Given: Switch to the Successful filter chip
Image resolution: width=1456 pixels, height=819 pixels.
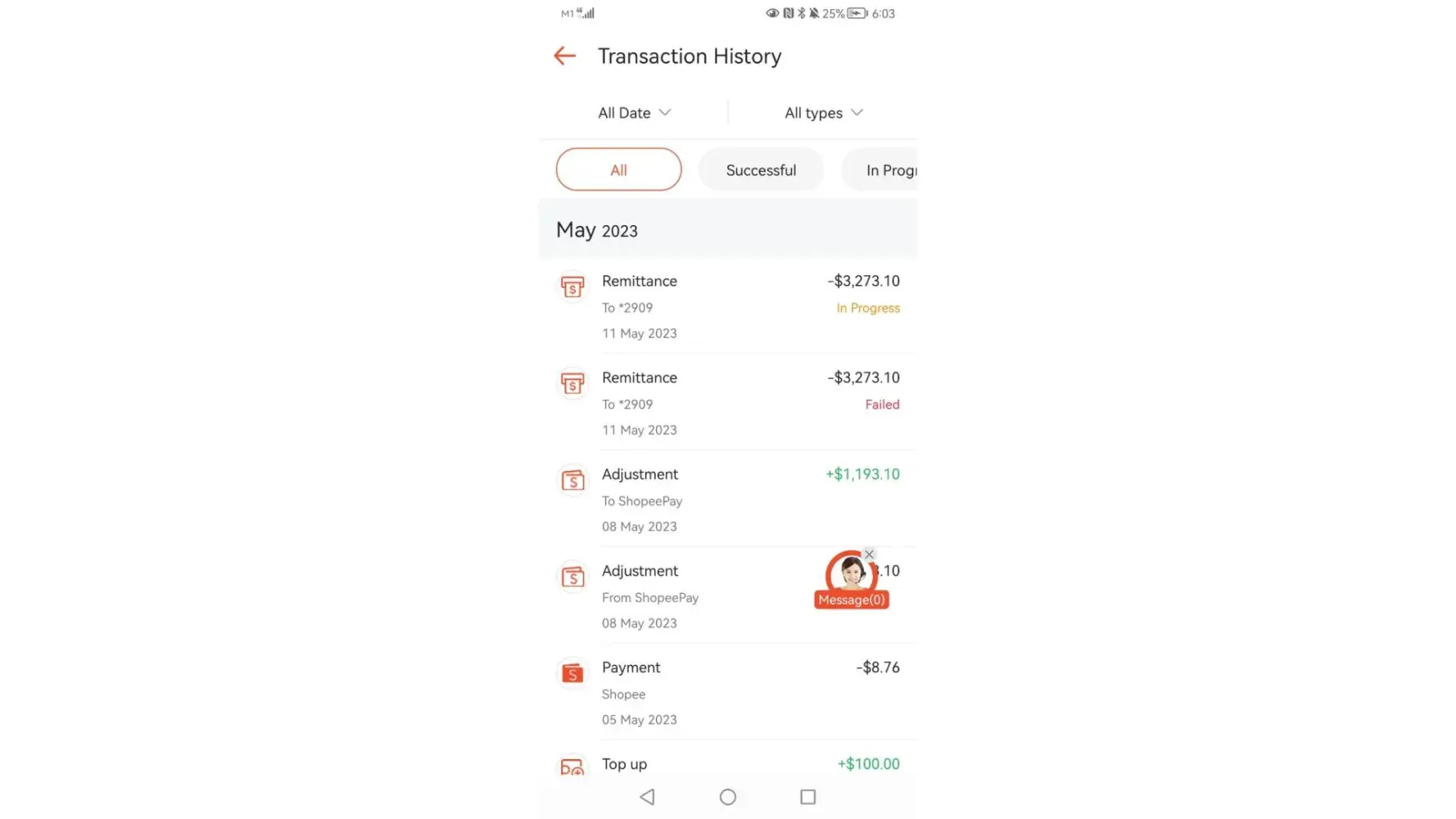Looking at the screenshot, I should click(761, 170).
